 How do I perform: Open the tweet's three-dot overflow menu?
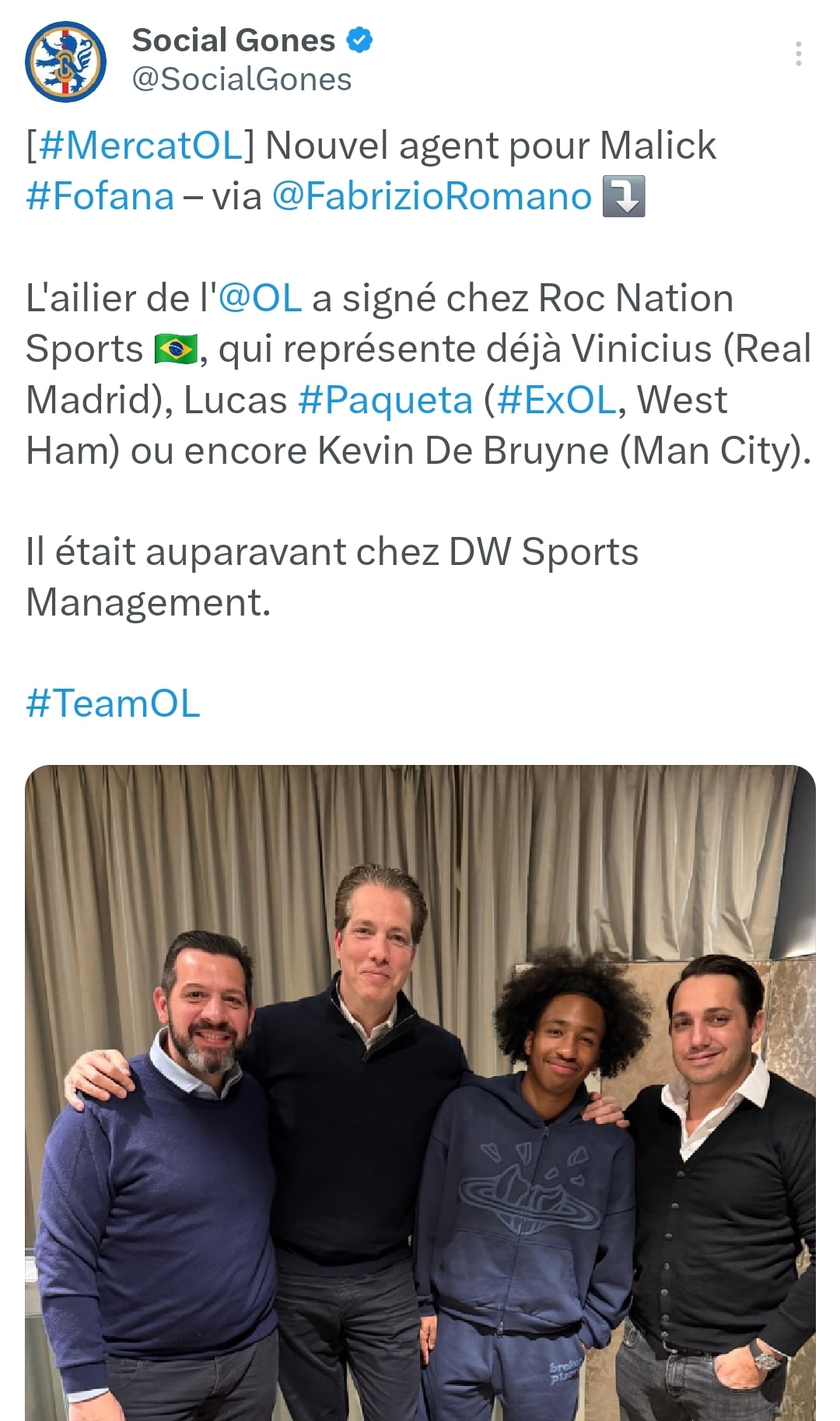(x=798, y=54)
